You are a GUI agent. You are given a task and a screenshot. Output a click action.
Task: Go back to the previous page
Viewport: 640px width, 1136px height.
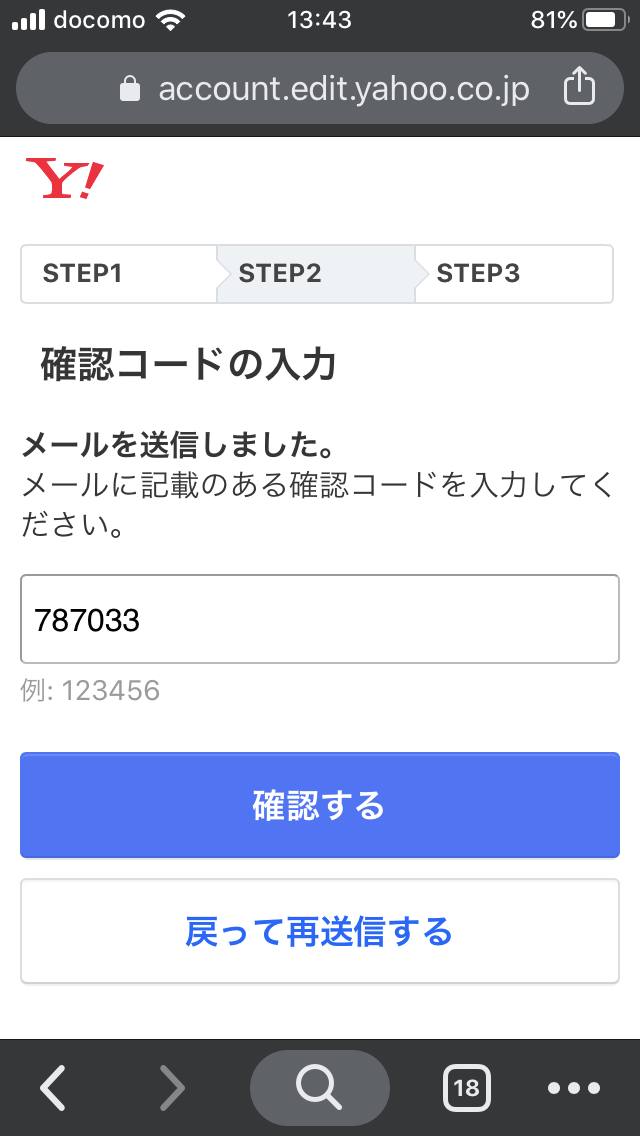pyautogui.click(x=54, y=1087)
